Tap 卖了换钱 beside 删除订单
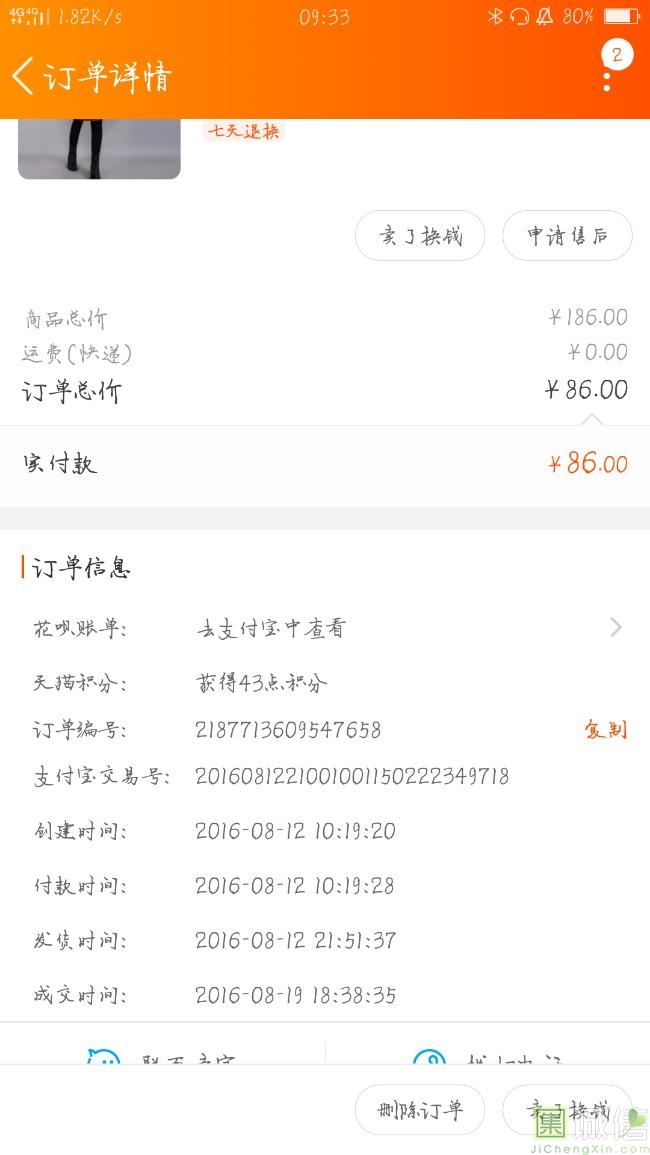 point(567,1109)
